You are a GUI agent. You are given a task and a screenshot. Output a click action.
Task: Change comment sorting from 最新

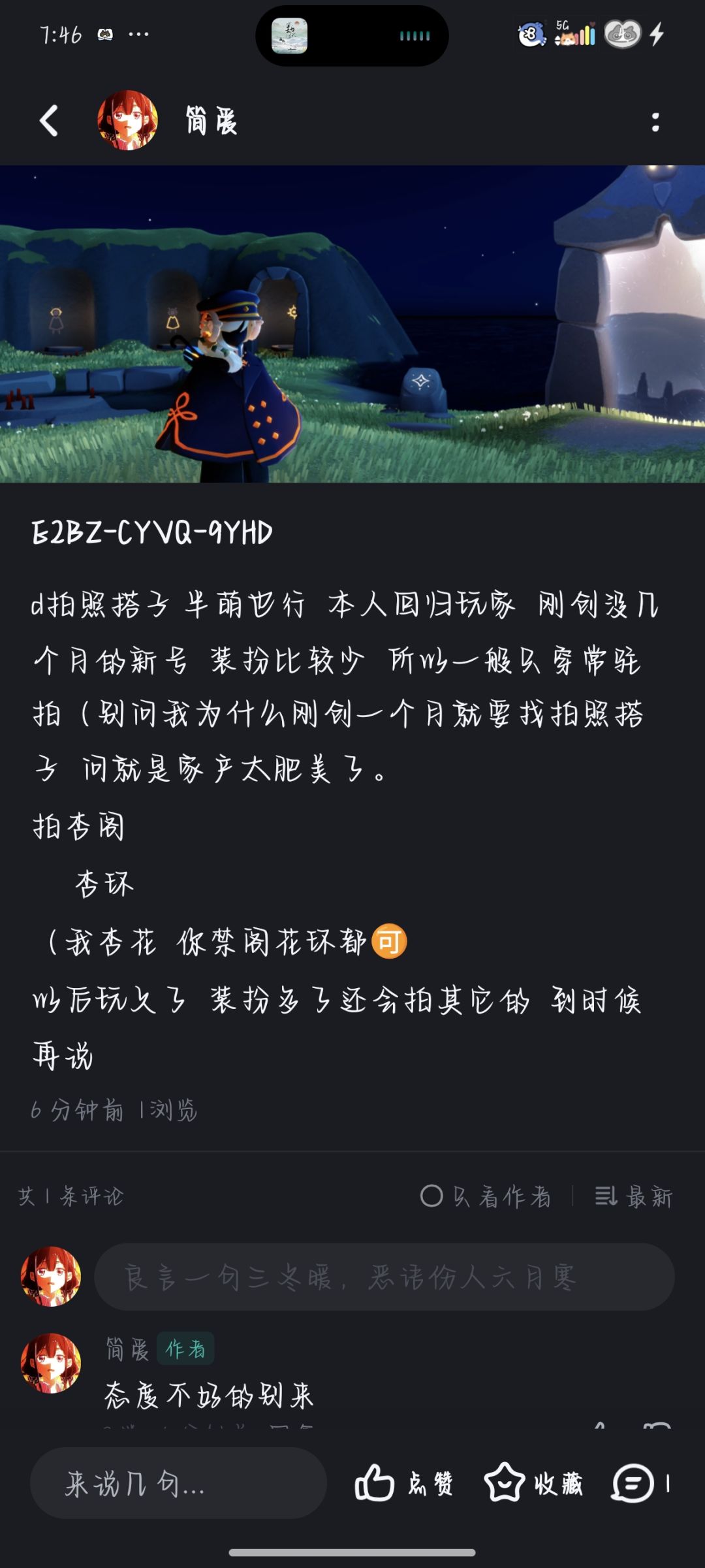coord(634,1196)
